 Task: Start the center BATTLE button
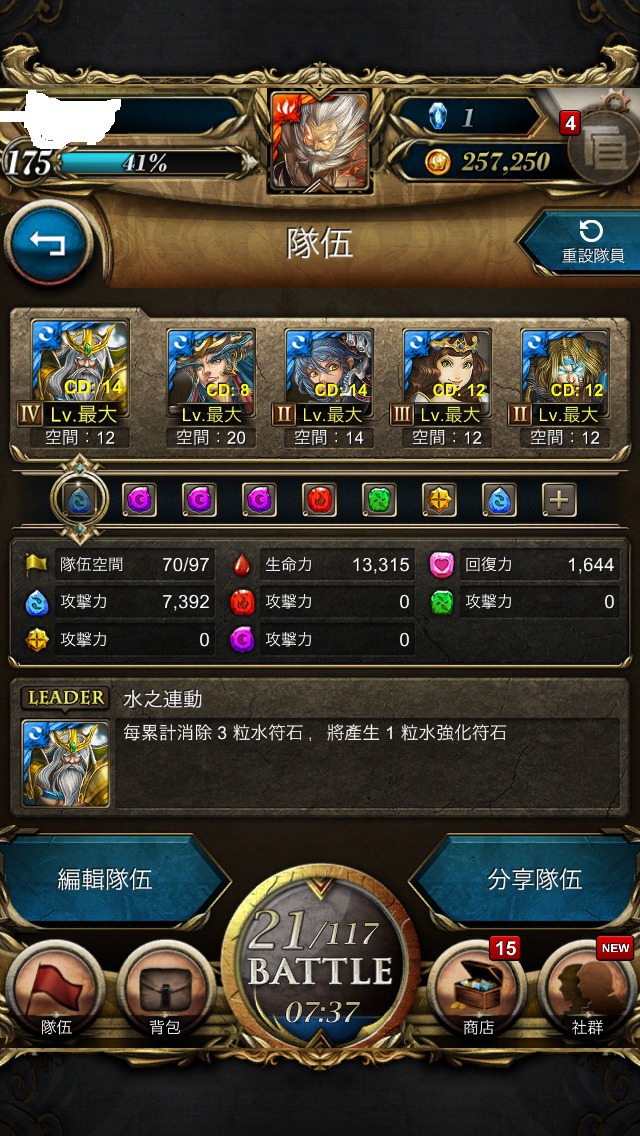coord(320,968)
